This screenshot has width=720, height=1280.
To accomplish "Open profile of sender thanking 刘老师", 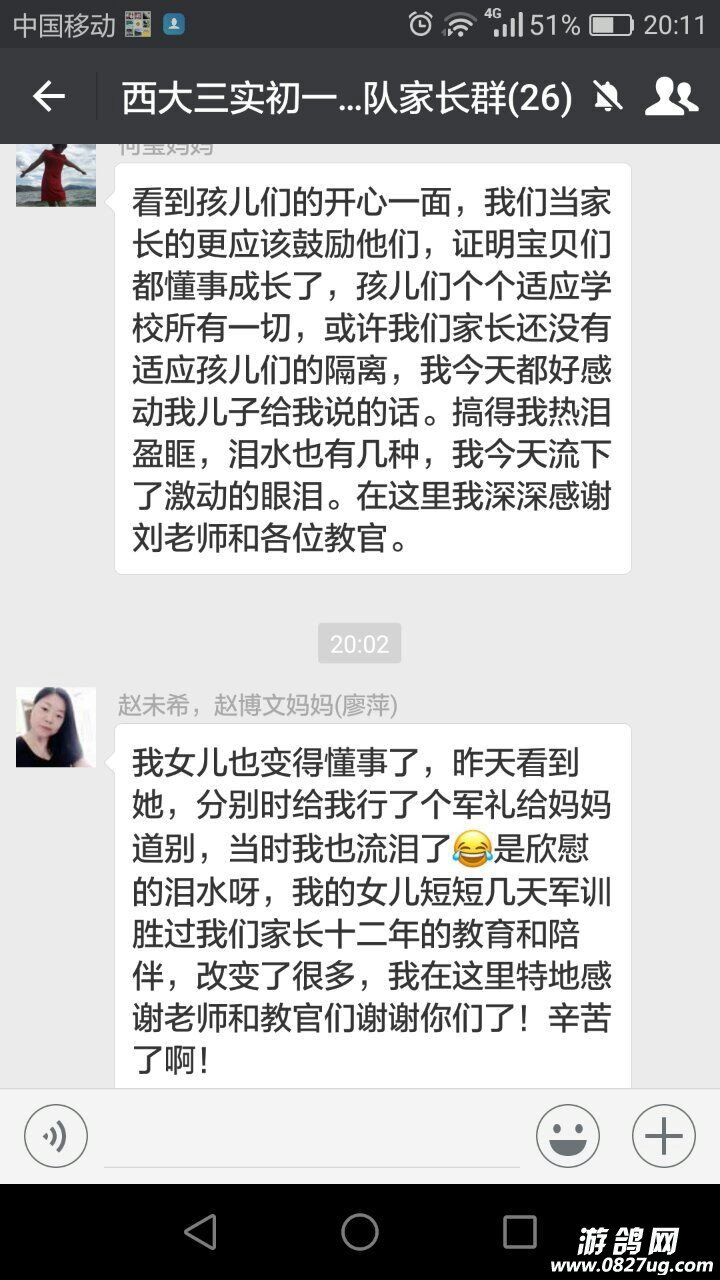I will pos(56,176).
